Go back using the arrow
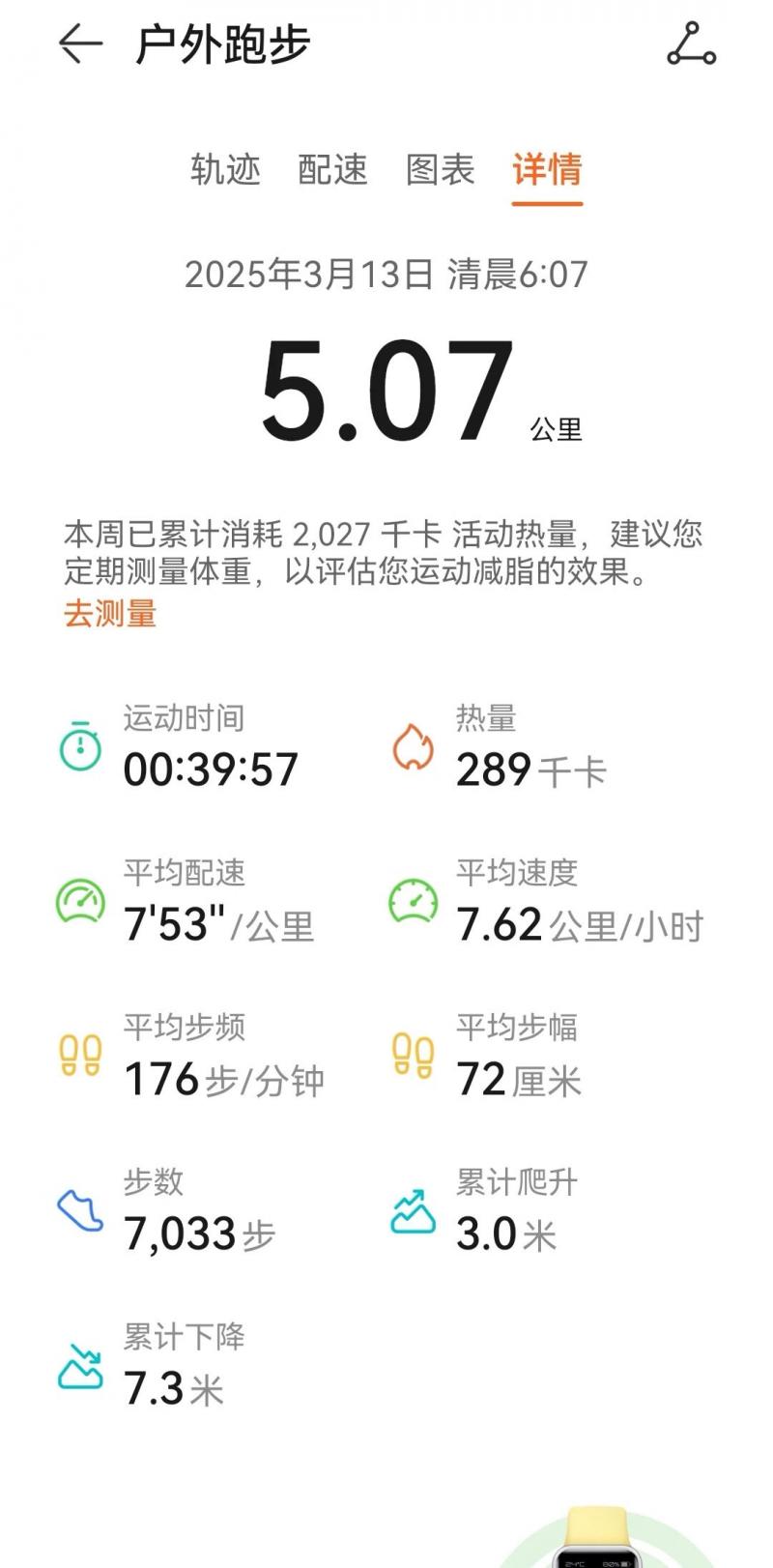The height and width of the screenshot is (1568, 773). (80, 44)
